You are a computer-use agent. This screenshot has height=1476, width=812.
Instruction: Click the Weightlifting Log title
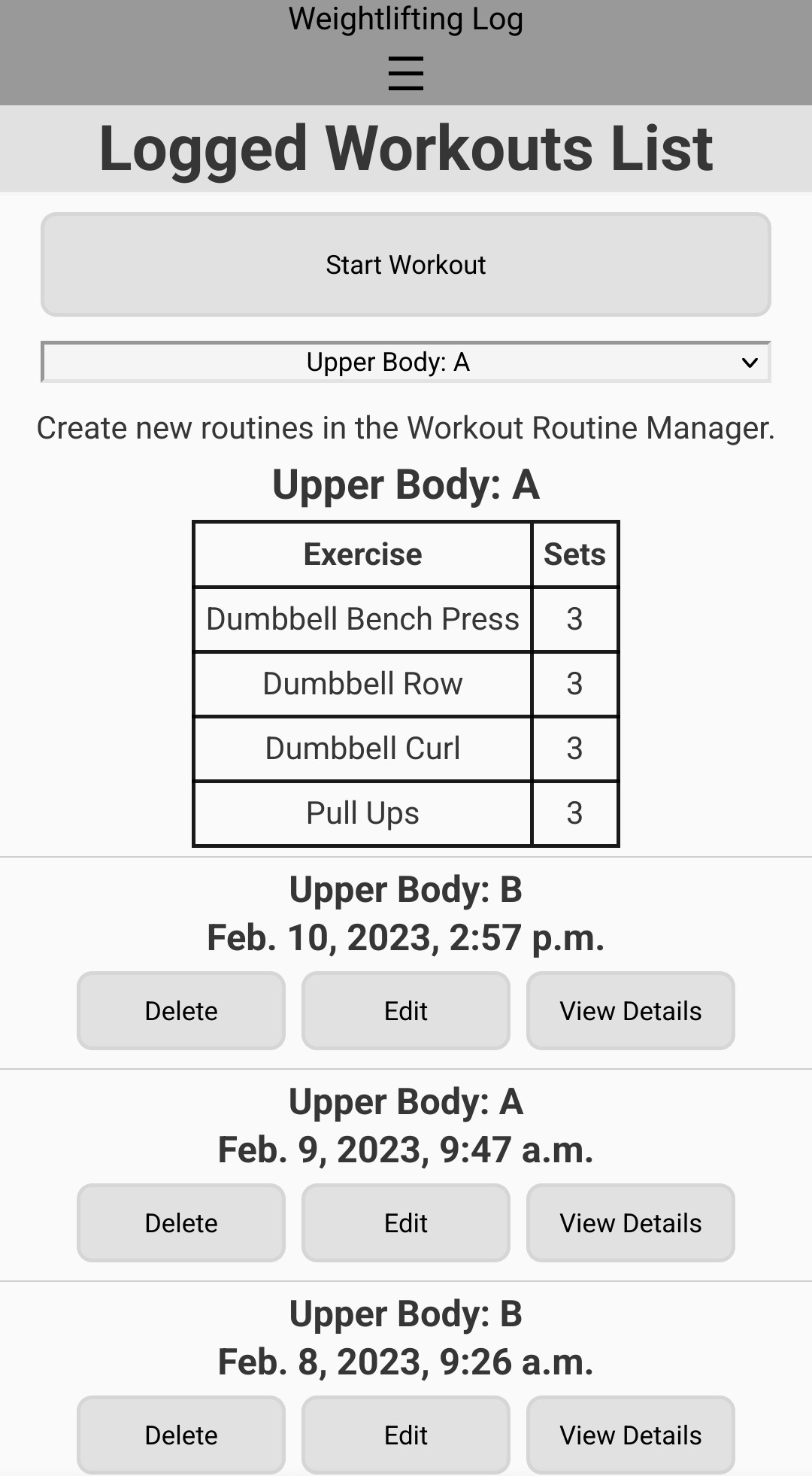pyautogui.click(x=406, y=19)
